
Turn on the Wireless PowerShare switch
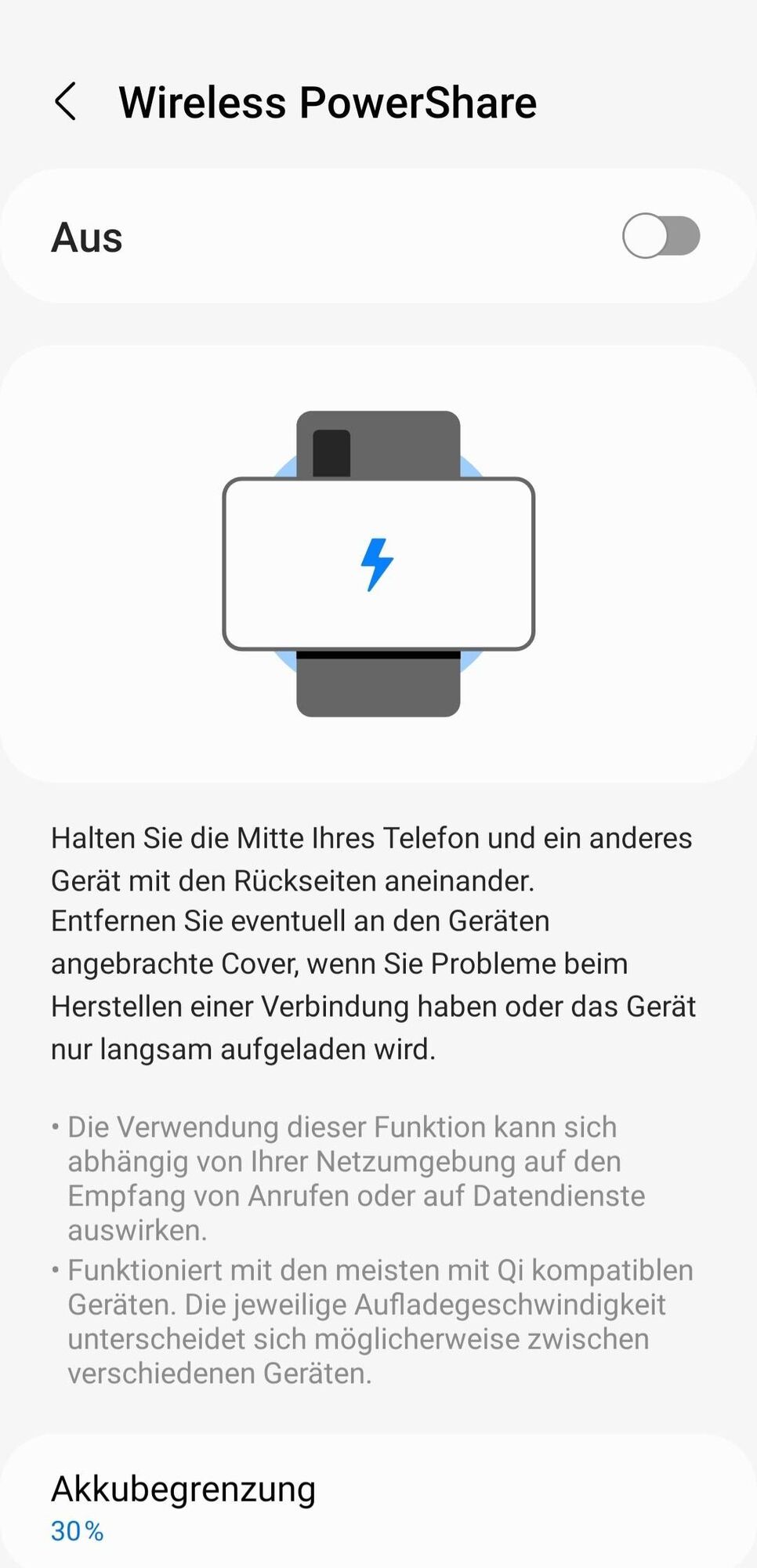660,236
